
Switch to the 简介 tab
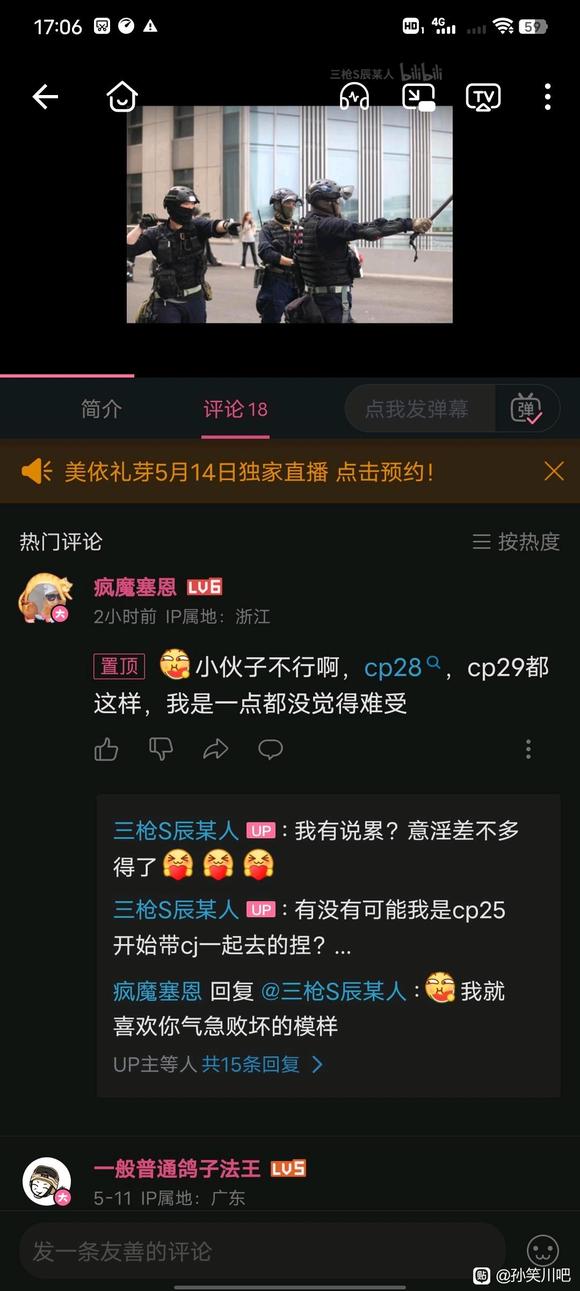(x=101, y=408)
